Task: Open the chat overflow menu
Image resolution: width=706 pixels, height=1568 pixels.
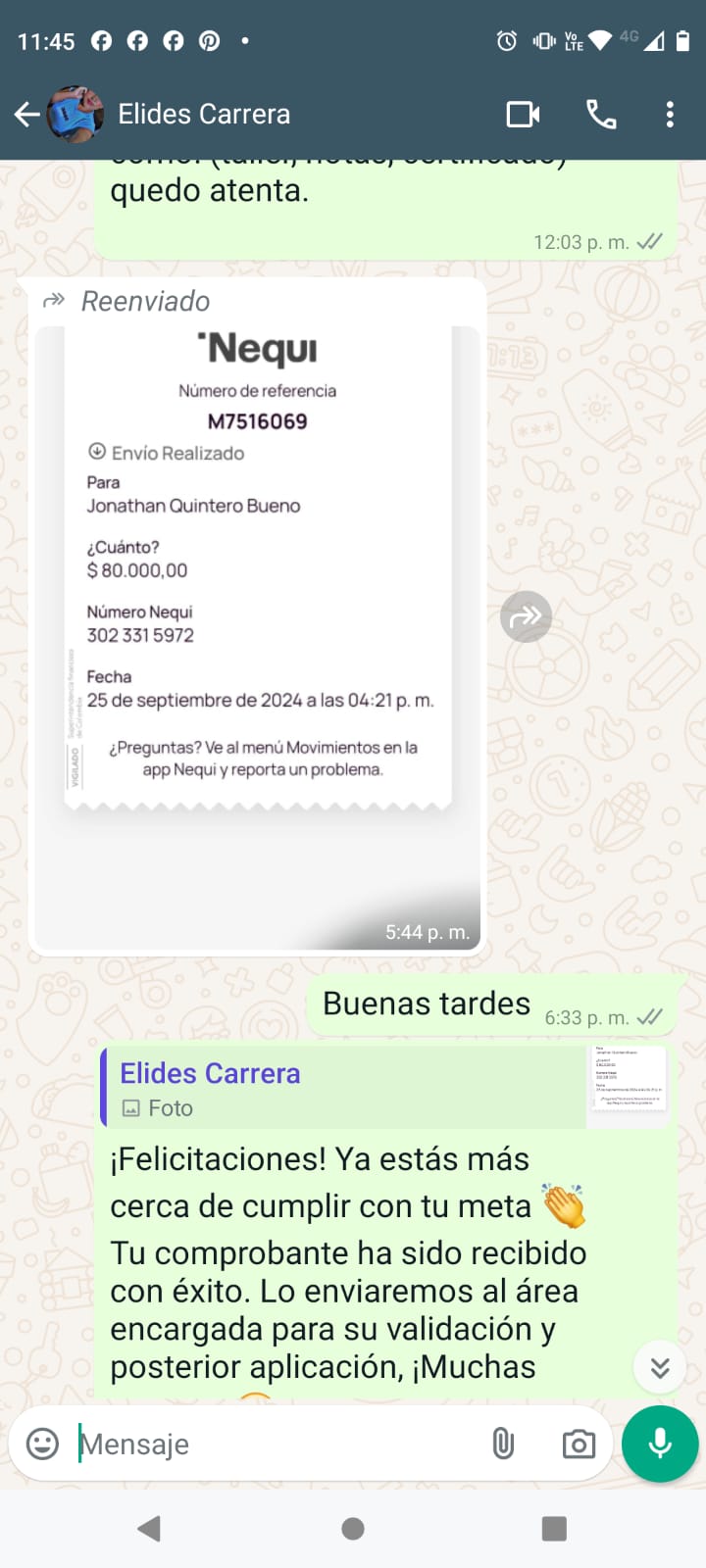Action: point(670,115)
